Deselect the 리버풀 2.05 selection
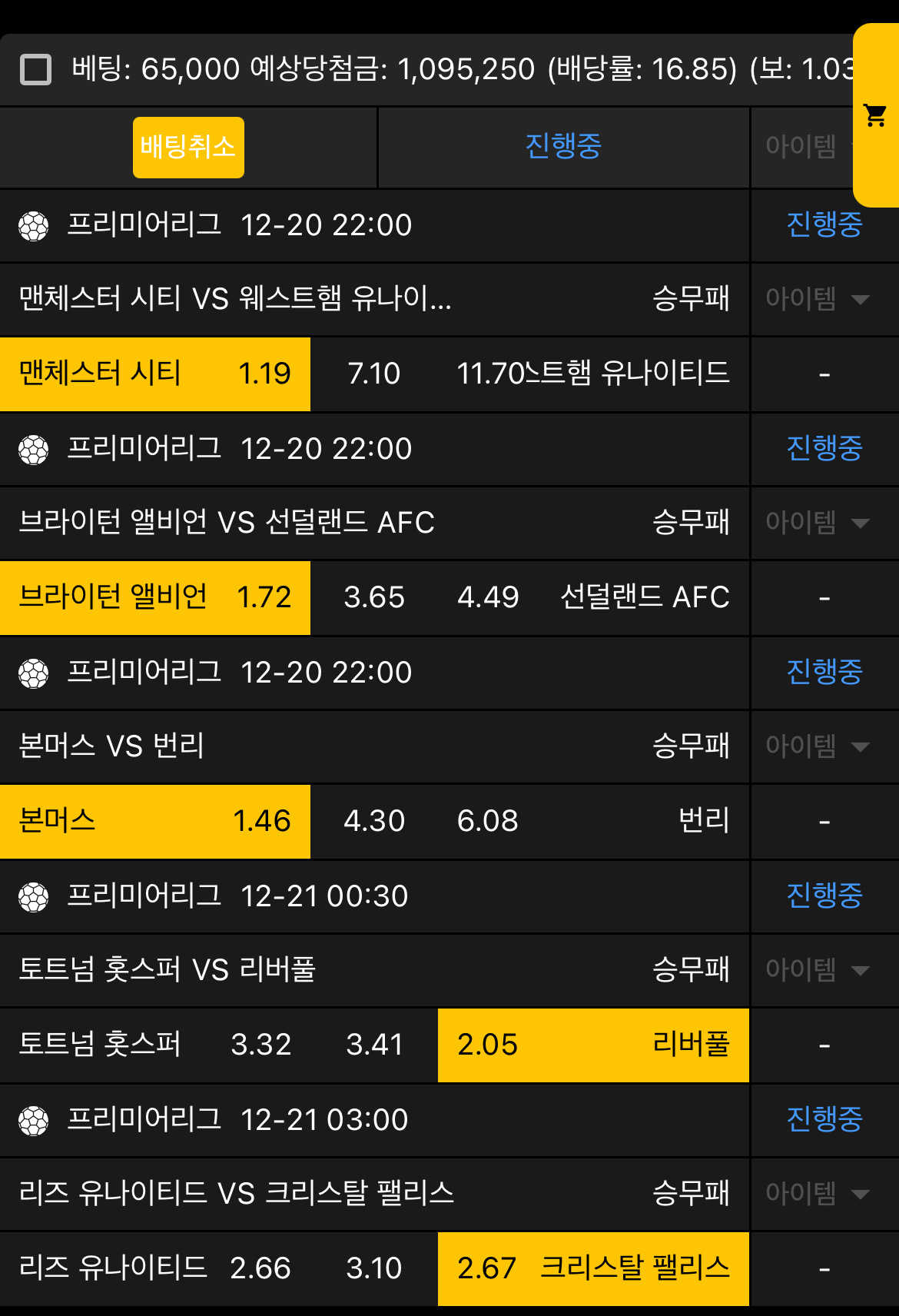The image size is (899, 1316). coord(592,1045)
